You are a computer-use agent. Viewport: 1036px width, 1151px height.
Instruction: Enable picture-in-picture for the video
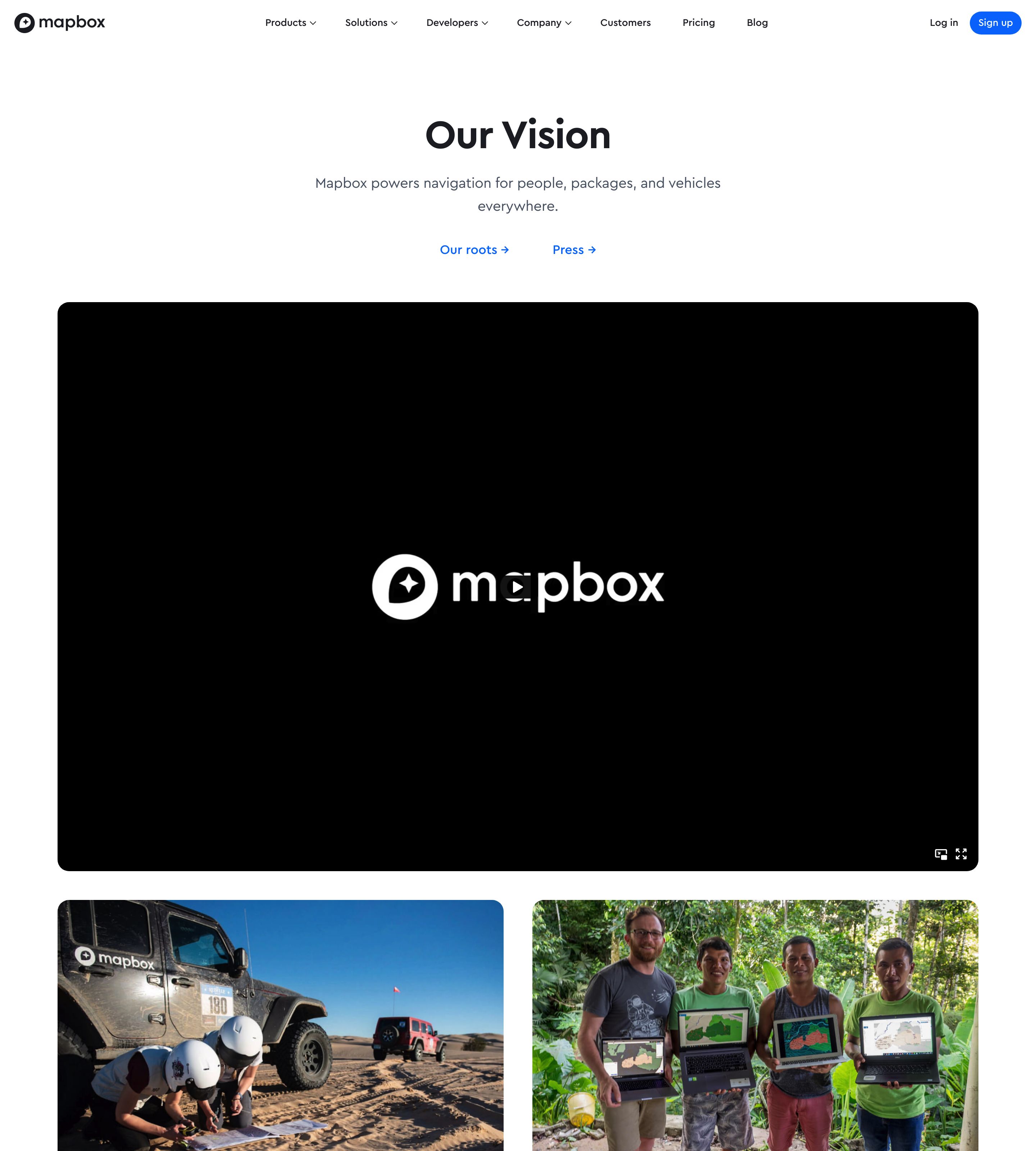(x=940, y=854)
